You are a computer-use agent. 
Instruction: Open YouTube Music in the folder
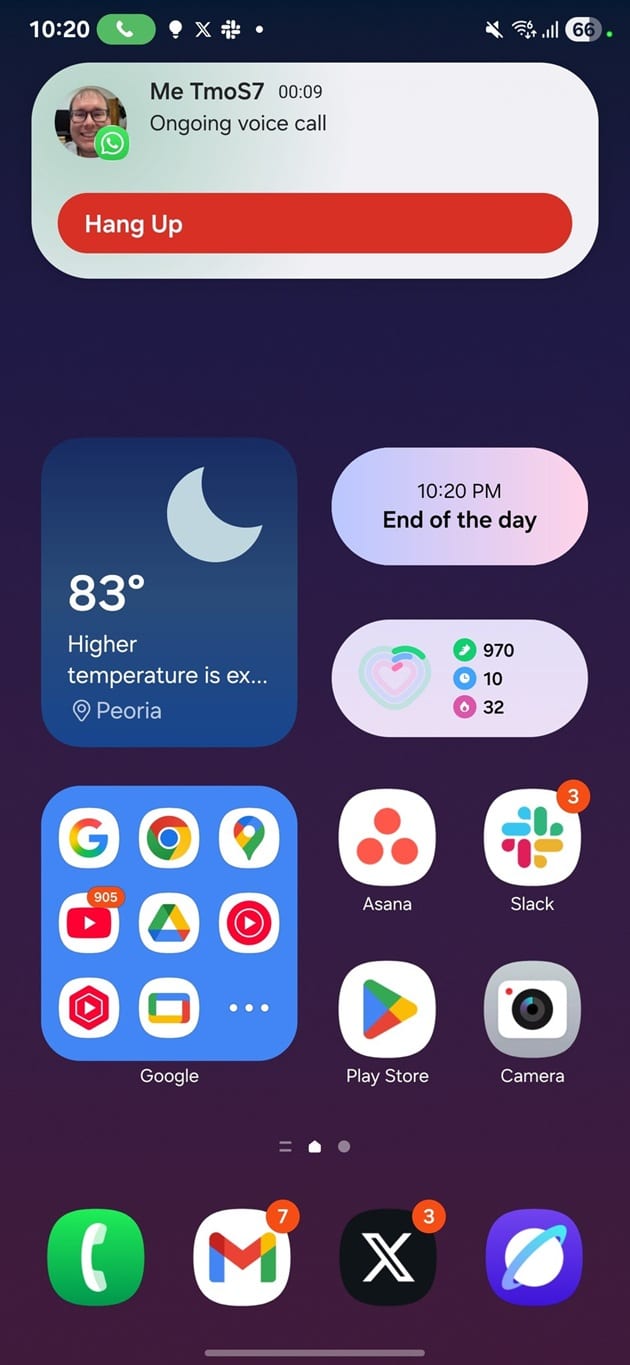point(249,923)
